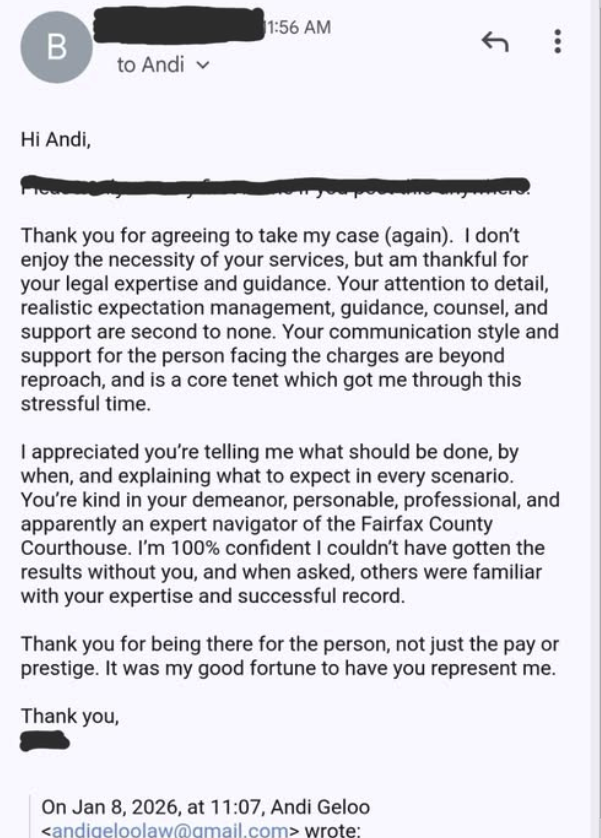Viewport: 601px width, 838px height.
Task: Reply to this email
Action: (495, 42)
